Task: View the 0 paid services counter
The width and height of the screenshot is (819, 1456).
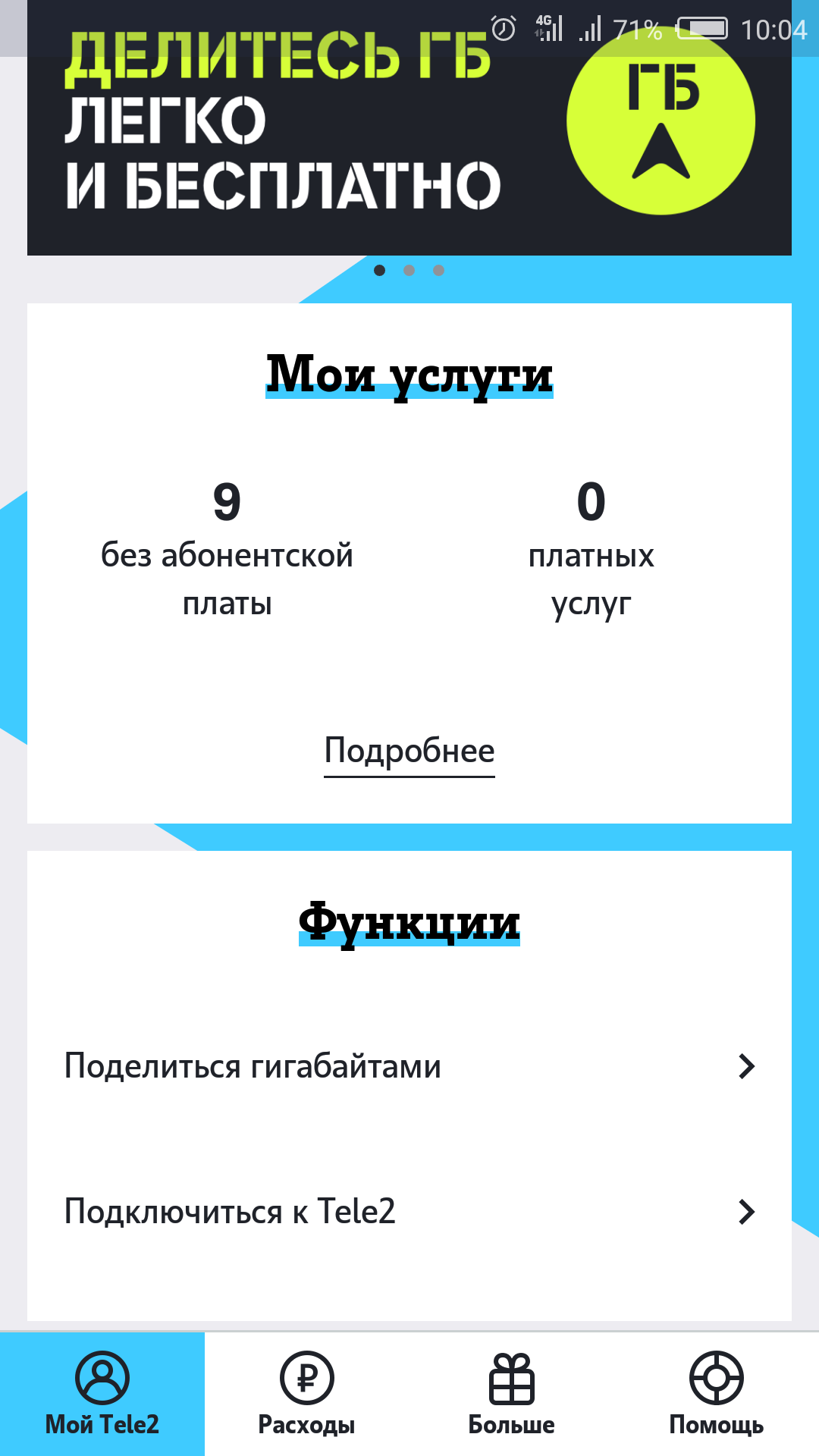Action: coord(591,550)
